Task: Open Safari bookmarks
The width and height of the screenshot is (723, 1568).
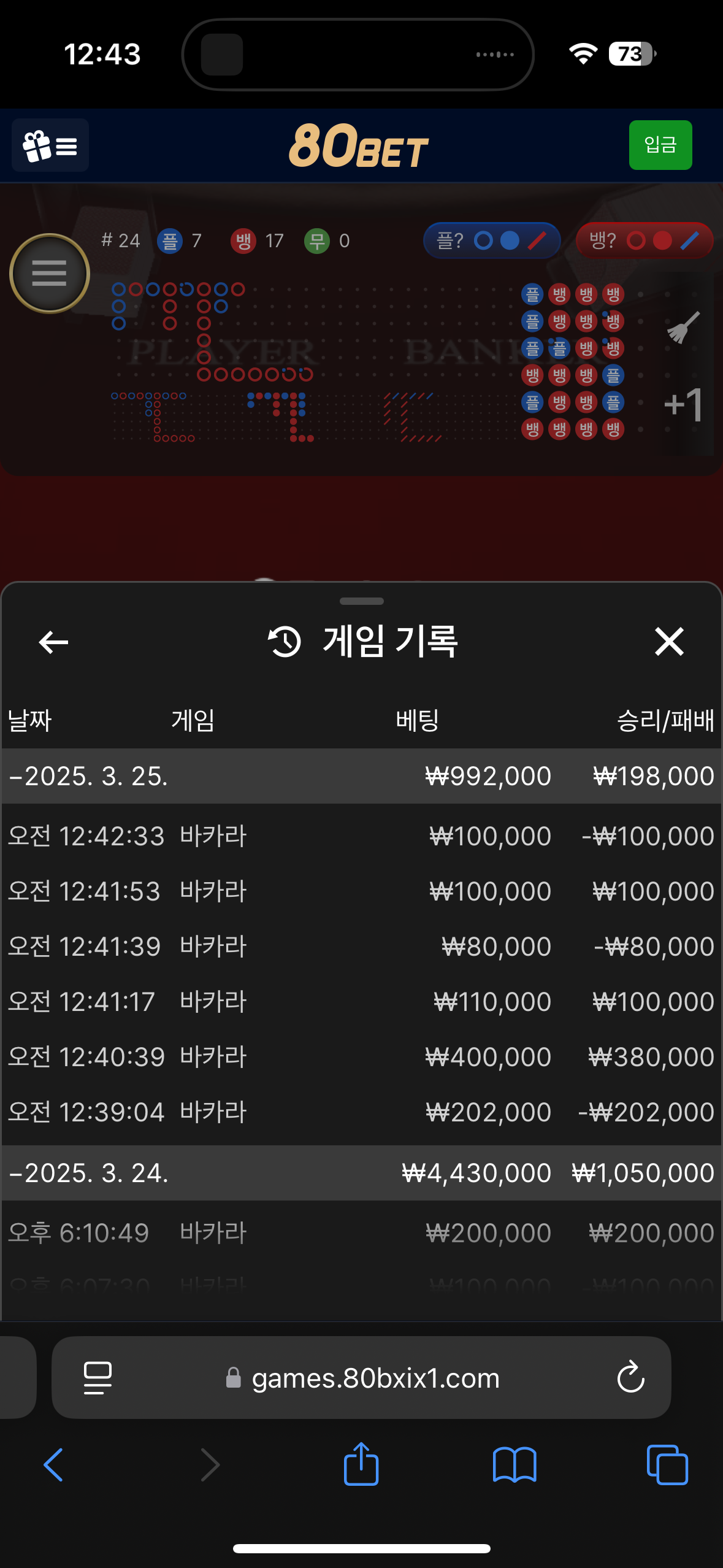Action: pyautogui.click(x=515, y=1465)
